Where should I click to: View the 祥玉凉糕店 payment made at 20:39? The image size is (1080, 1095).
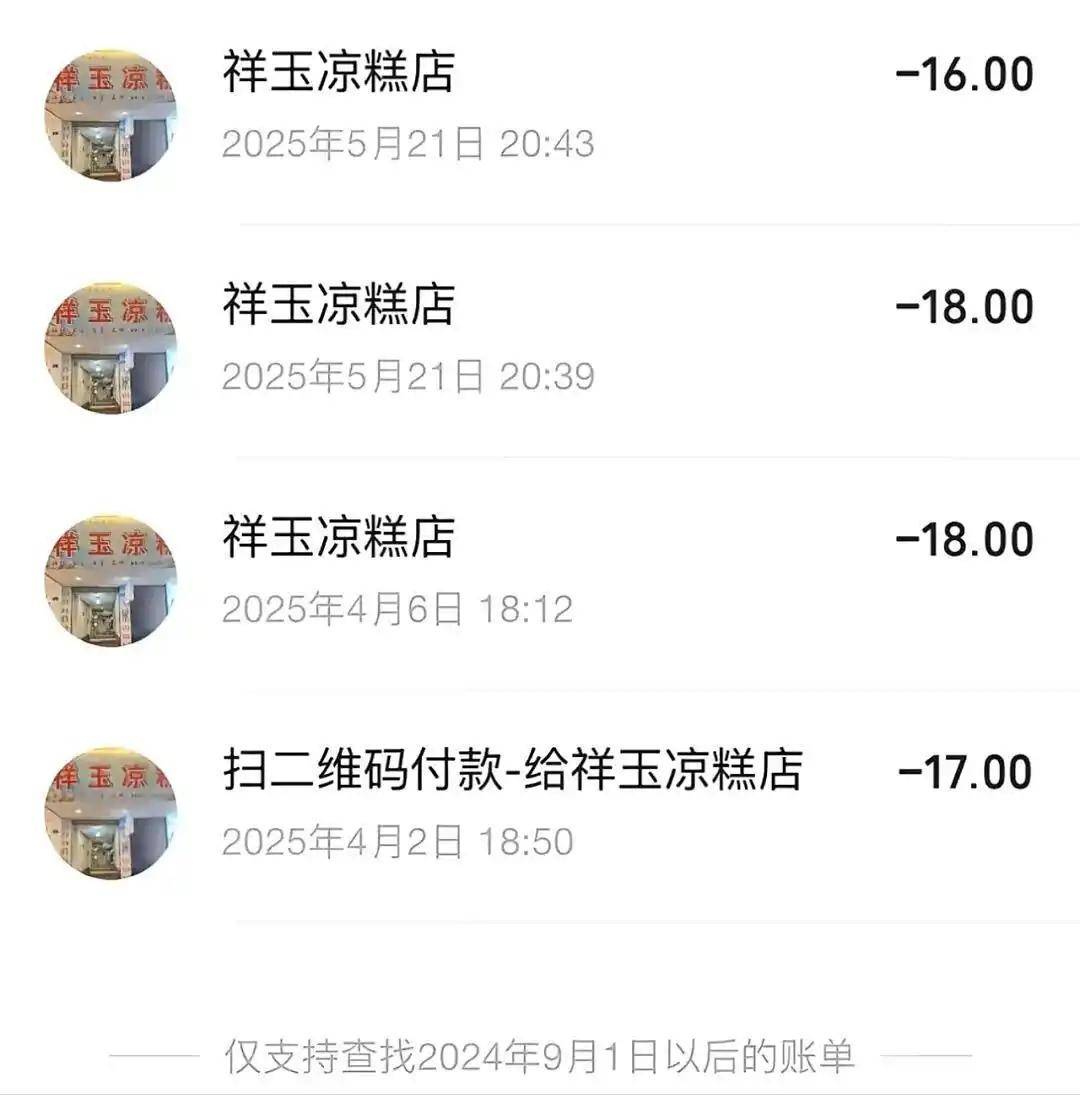[540, 340]
